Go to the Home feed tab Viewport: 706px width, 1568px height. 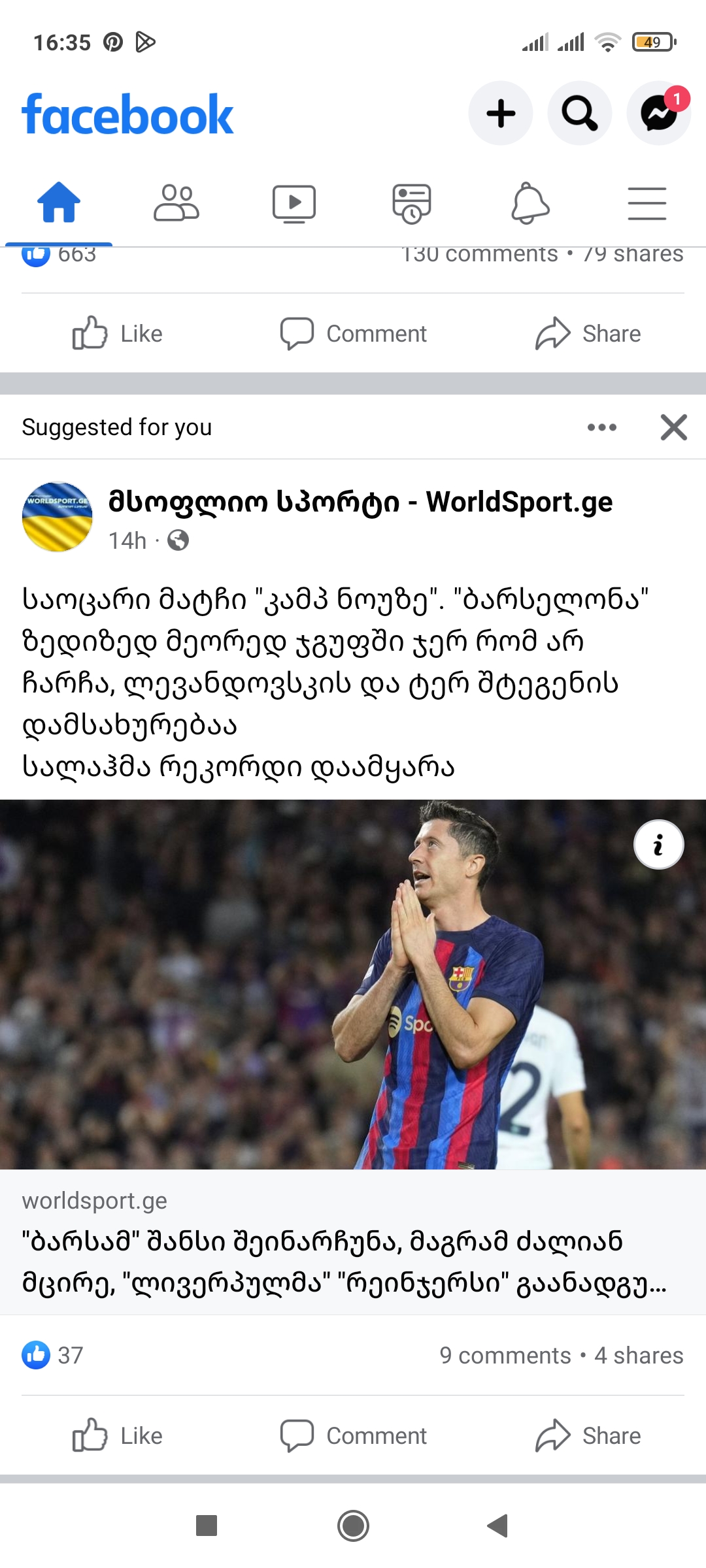(x=59, y=203)
